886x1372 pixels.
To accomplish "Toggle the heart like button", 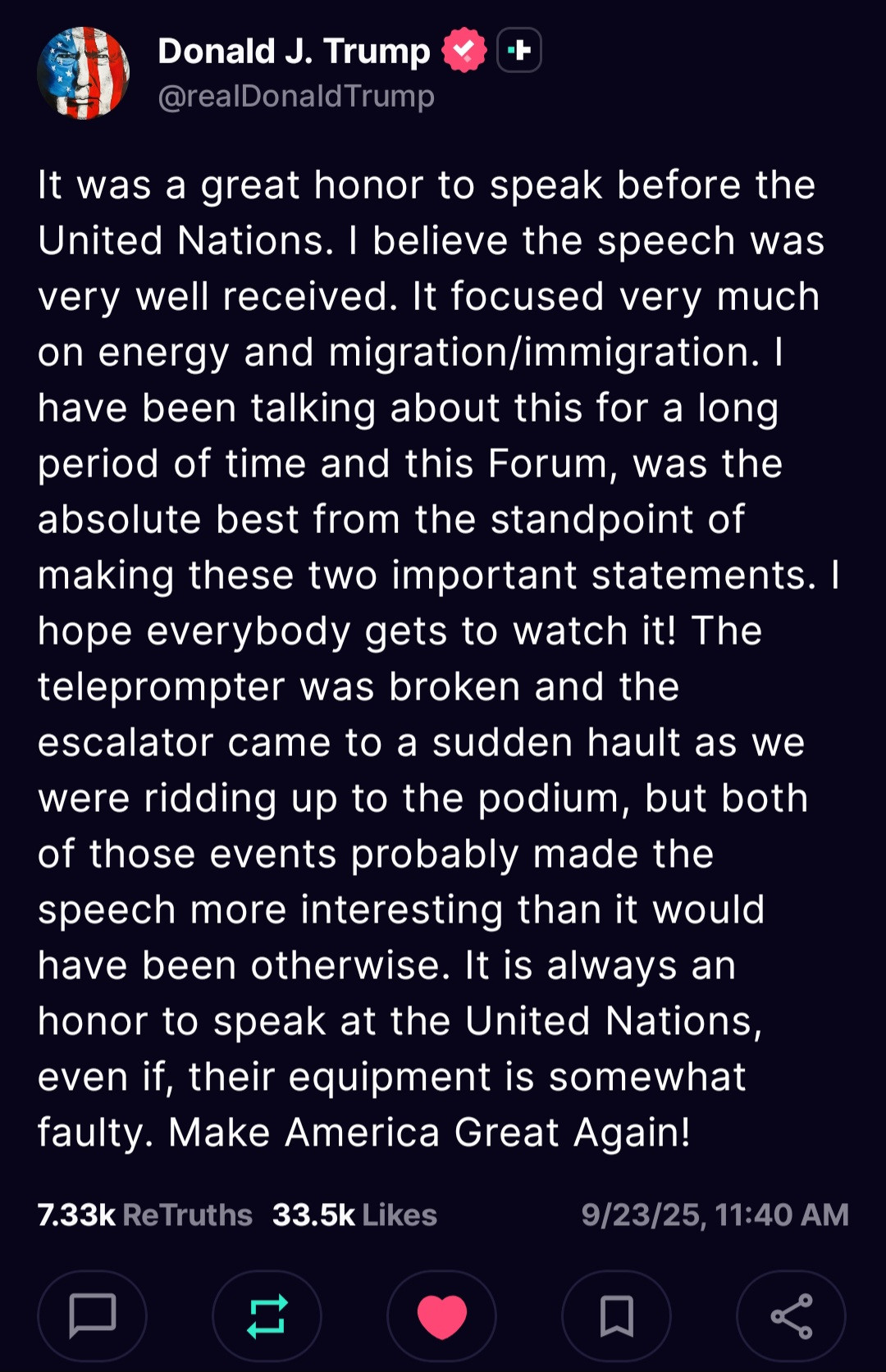I will coord(441,1315).
